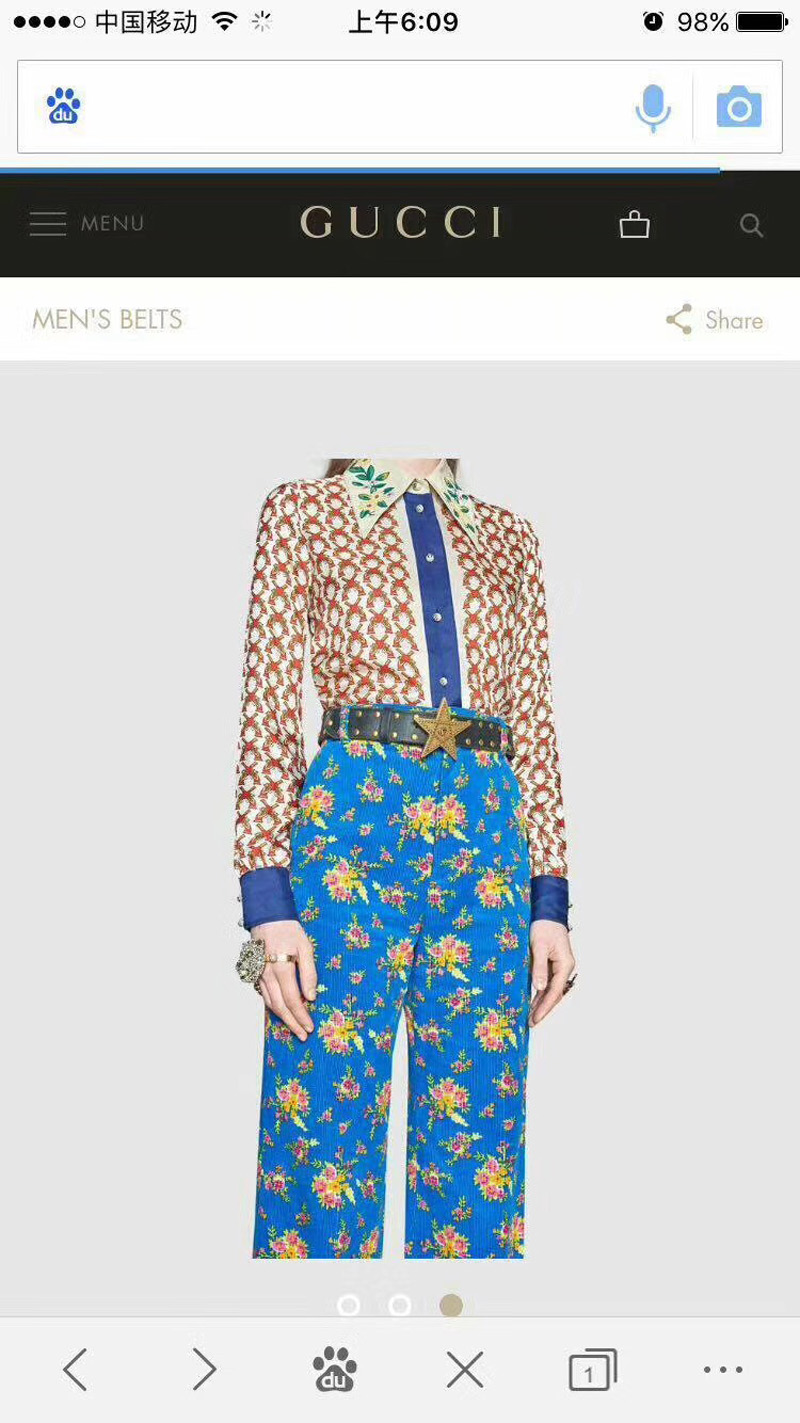Viewport: 800px width, 1423px height.
Task: Show the second product image dot
Action: (400, 1305)
